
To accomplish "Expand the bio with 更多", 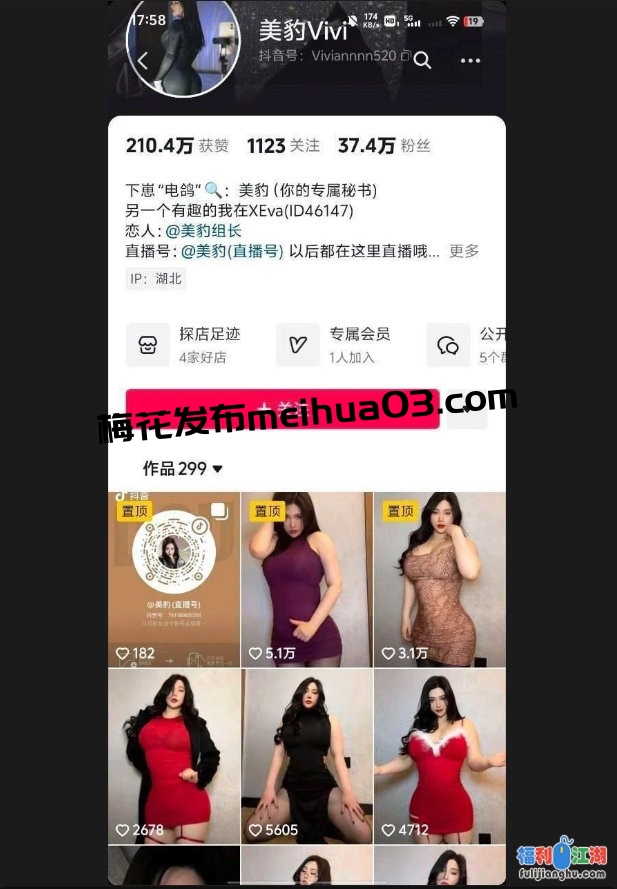I will click(464, 251).
